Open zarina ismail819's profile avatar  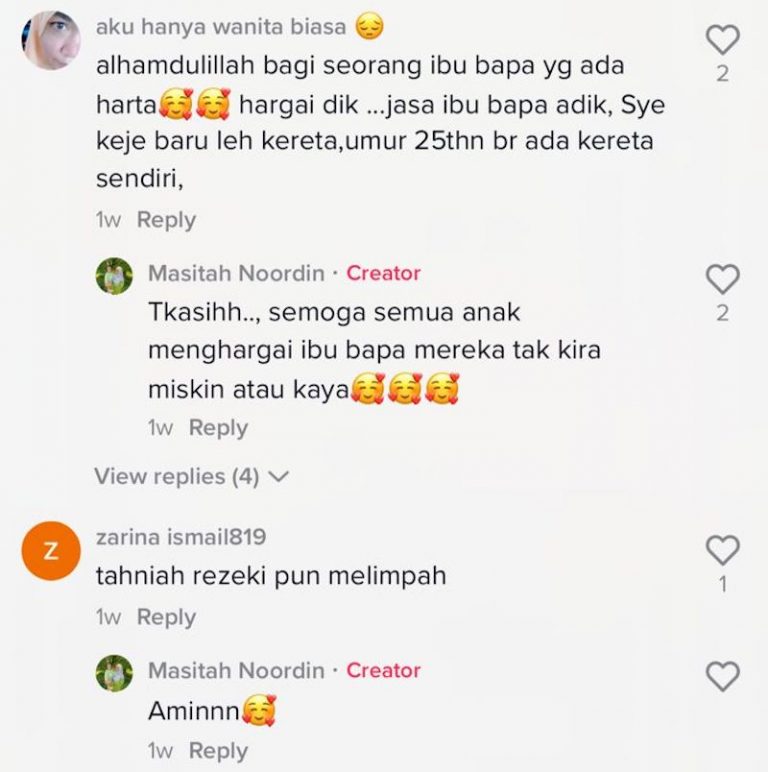tap(50, 551)
